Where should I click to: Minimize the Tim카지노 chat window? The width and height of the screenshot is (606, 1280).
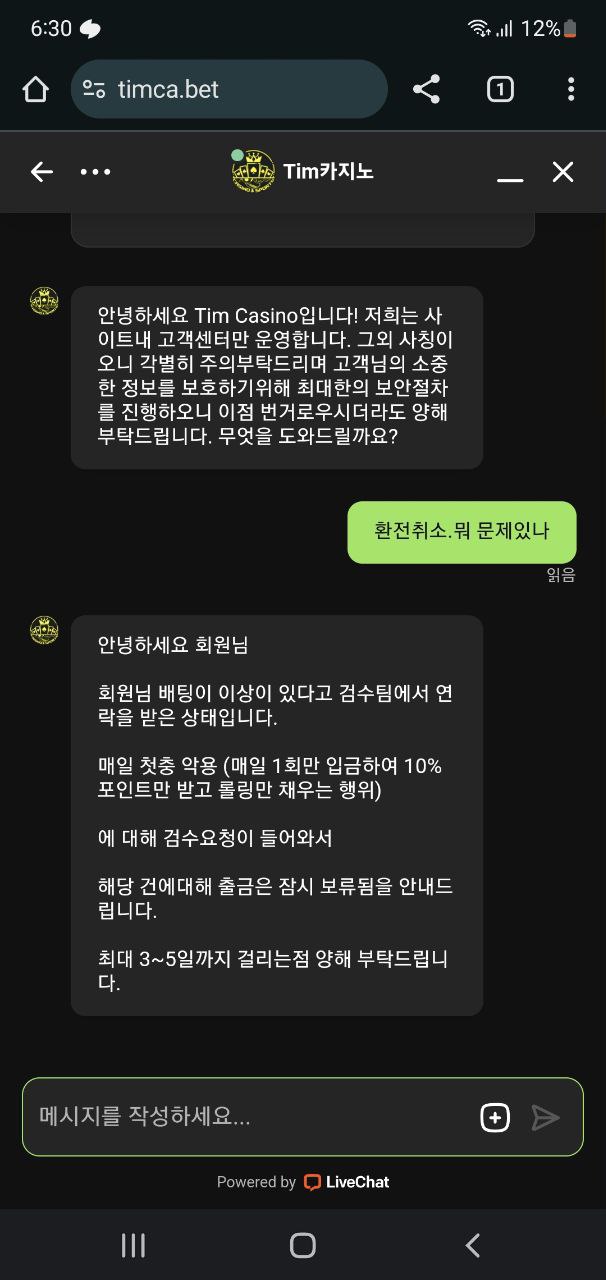(x=510, y=174)
